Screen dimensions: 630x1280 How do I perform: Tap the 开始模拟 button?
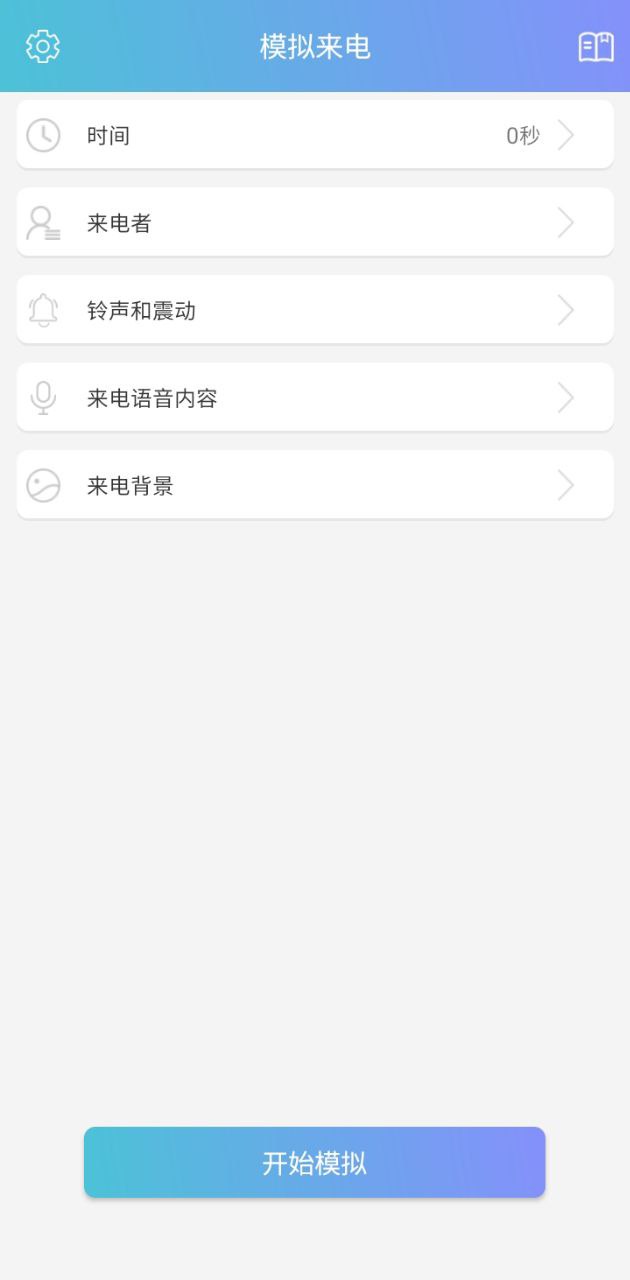(x=315, y=1162)
